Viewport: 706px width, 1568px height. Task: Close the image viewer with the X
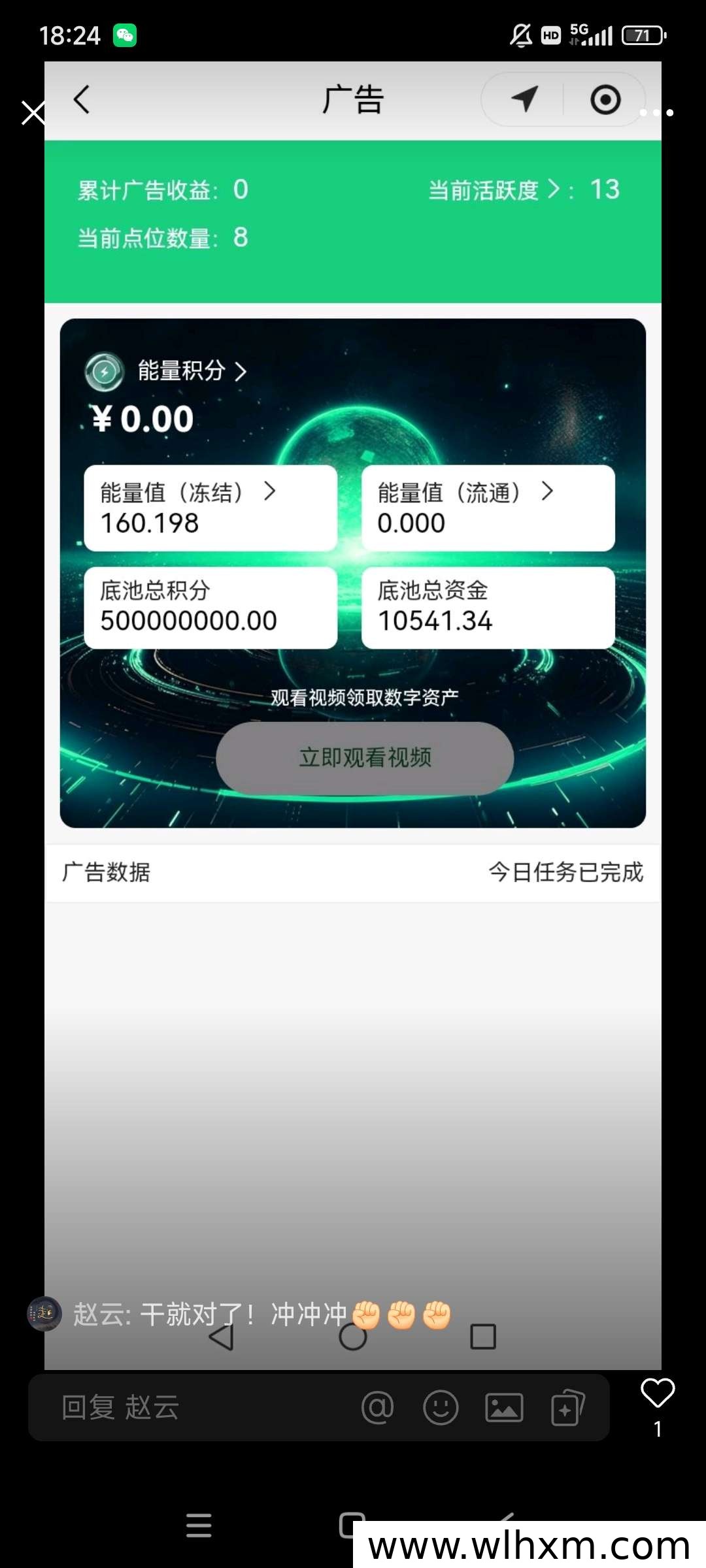click(33, 112)
